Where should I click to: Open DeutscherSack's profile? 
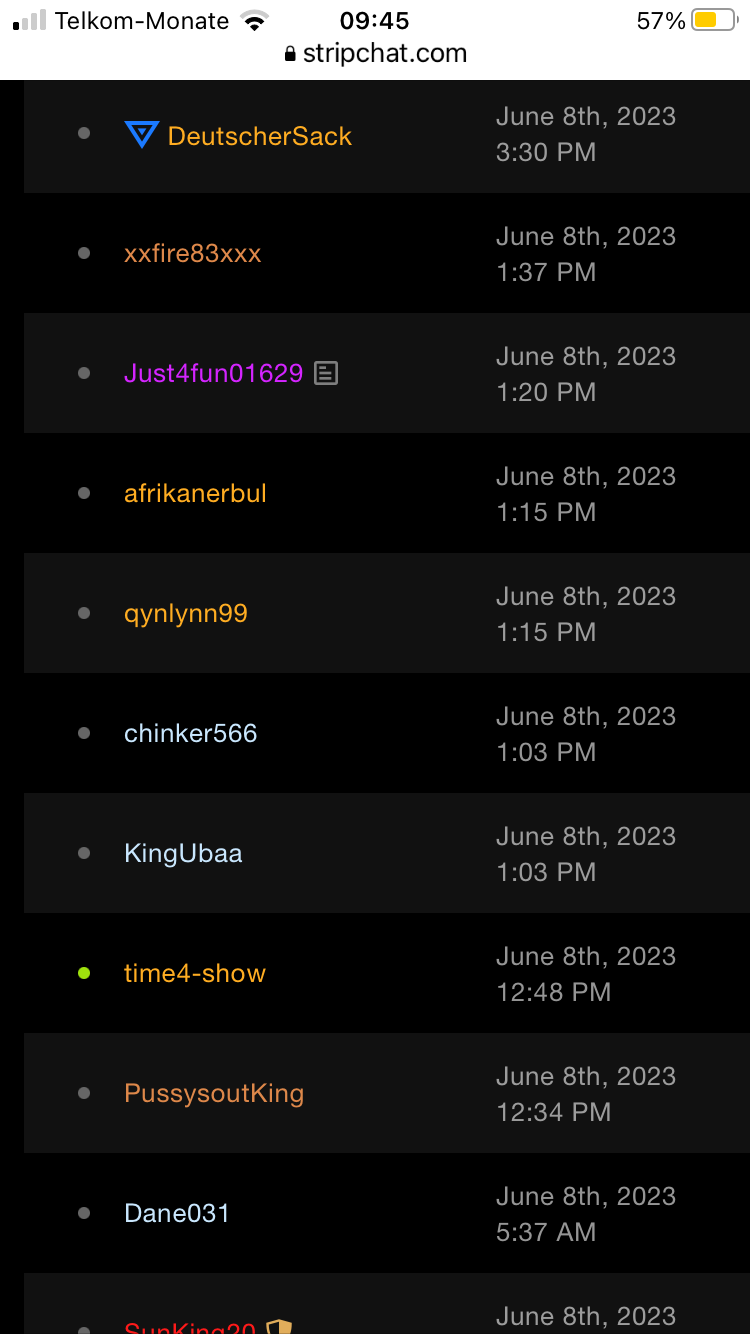pos(259,136)
